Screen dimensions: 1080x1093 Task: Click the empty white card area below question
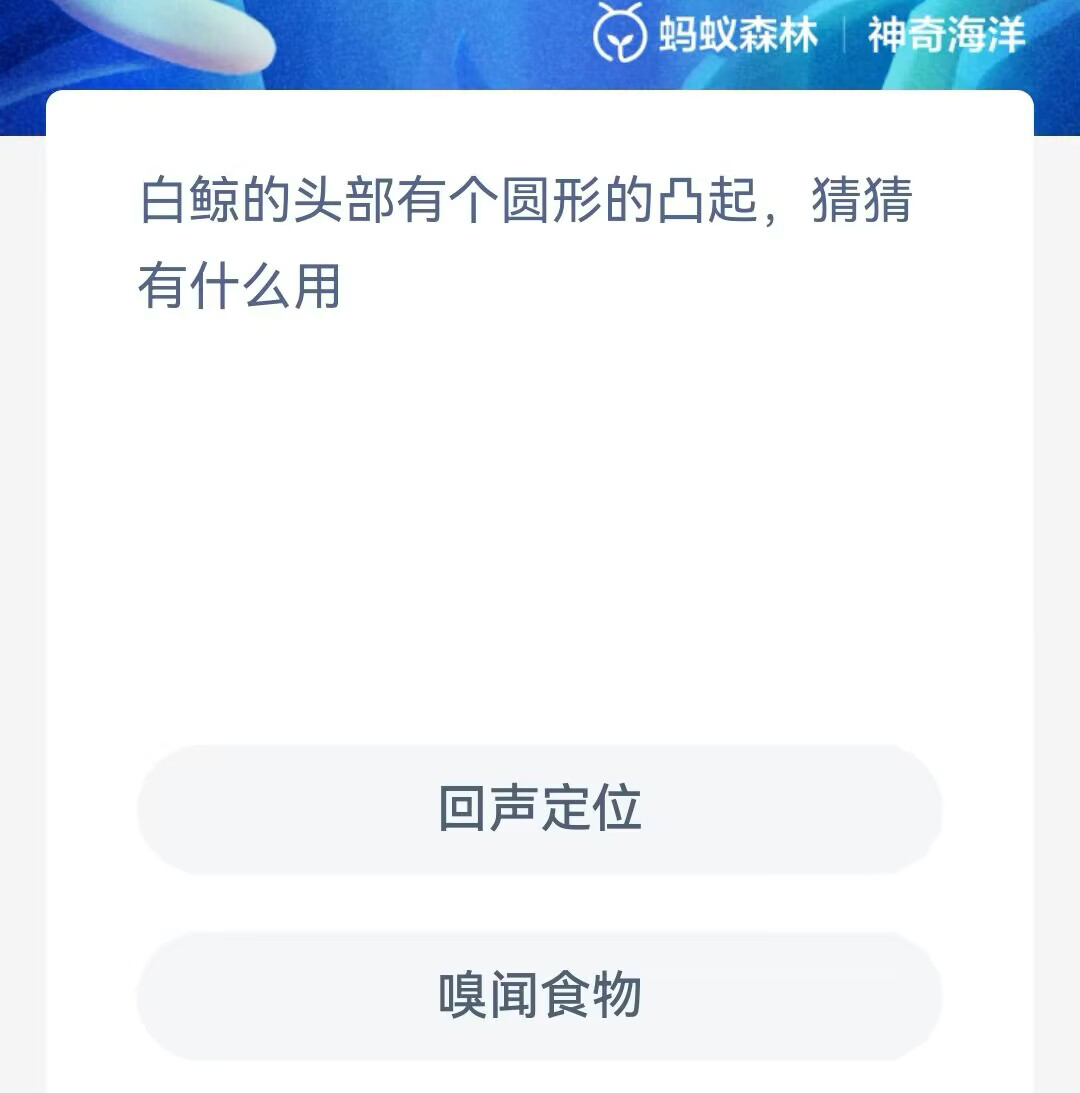pyautogui.click(x=540, y=520)
